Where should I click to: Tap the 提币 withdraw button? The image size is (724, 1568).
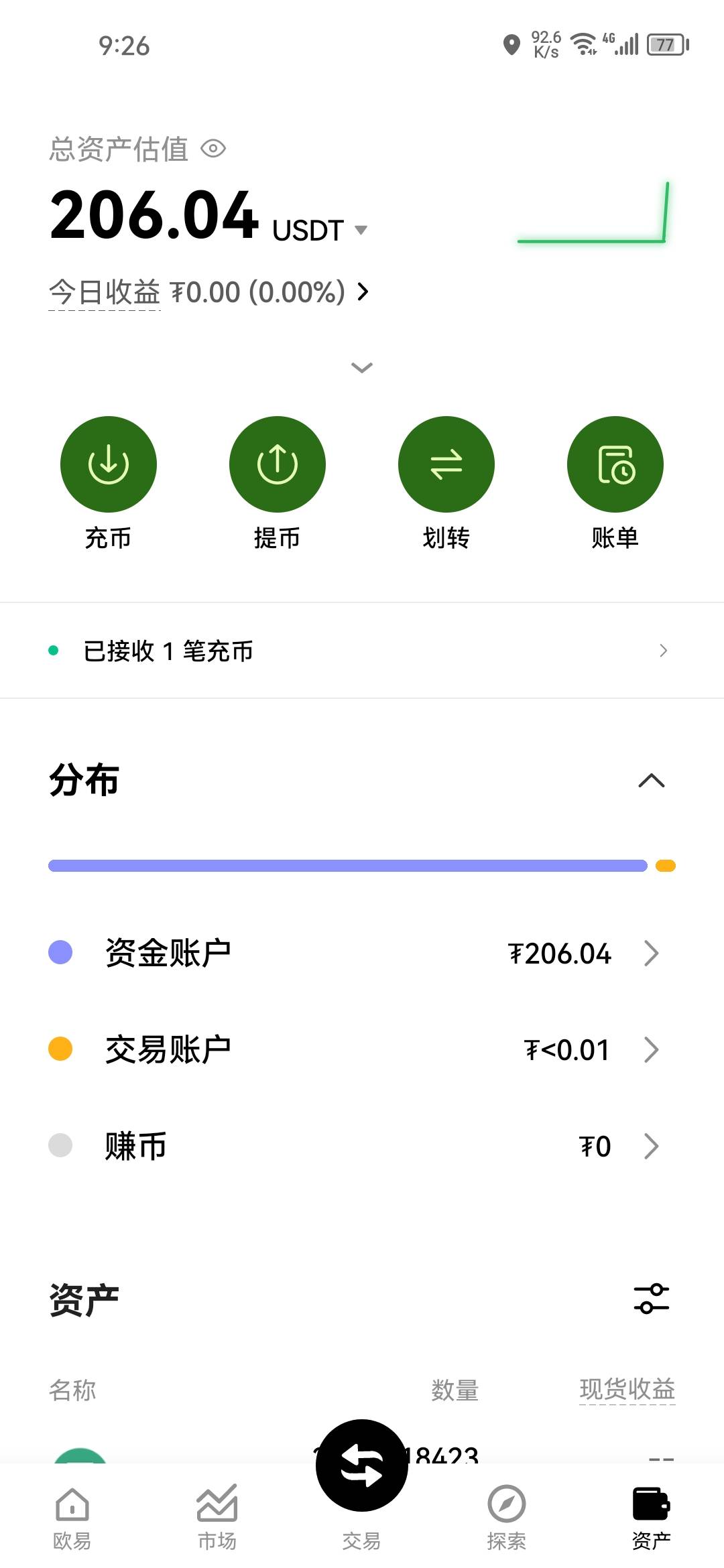(278, 484)
